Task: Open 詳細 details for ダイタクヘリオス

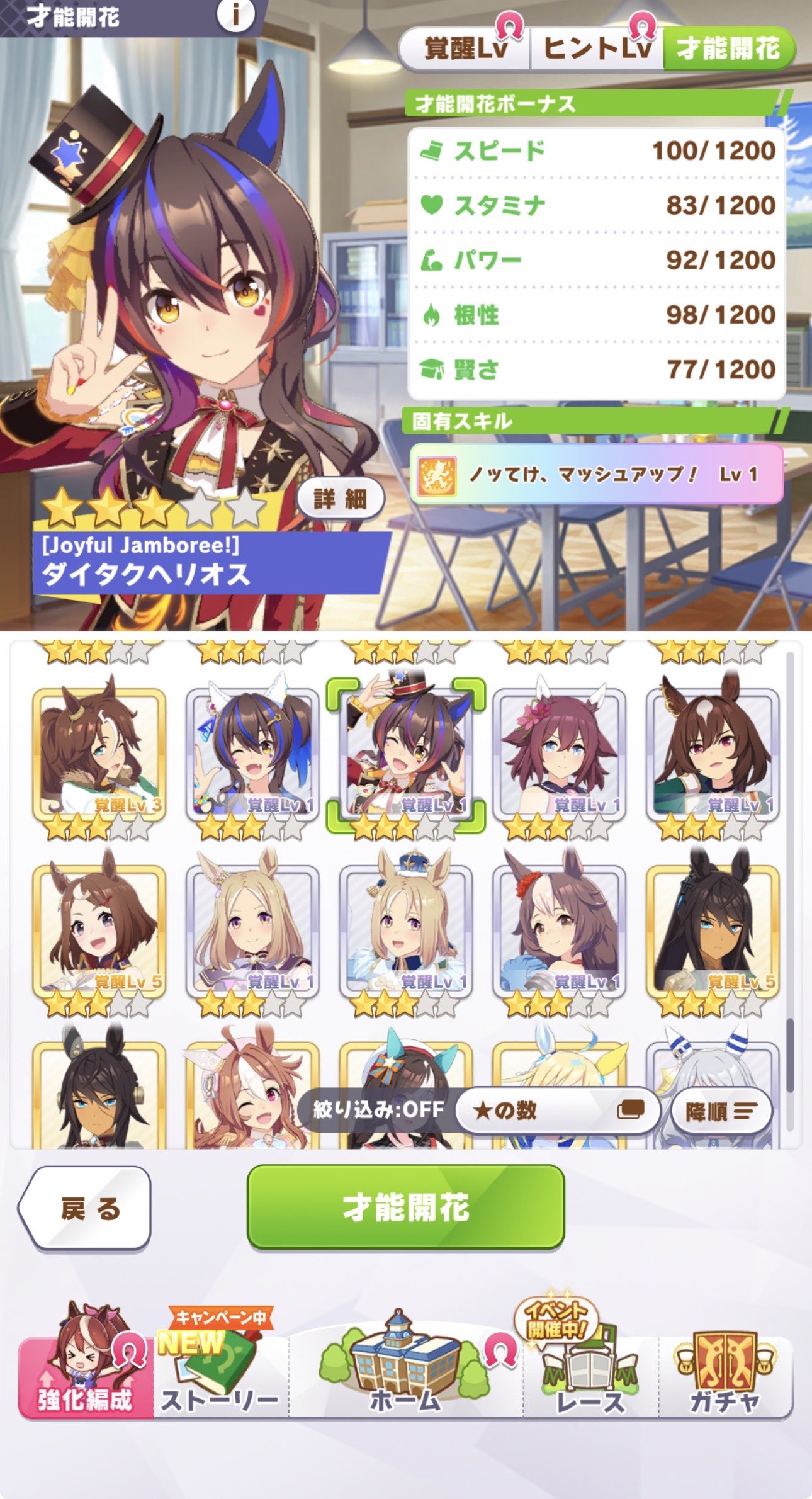Action: pyautogui.click(x=340, y=499)
